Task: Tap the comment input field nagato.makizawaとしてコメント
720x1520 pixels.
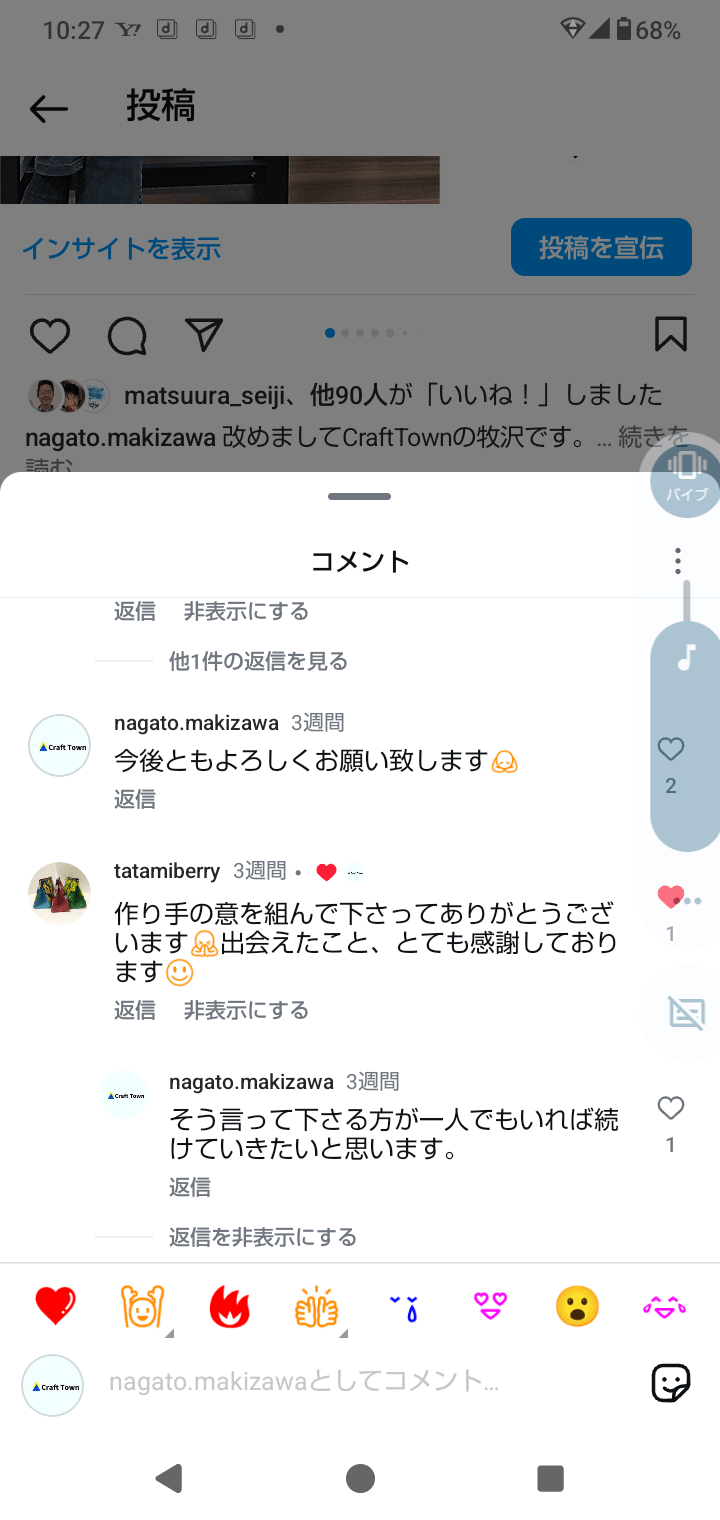Action: click(350, 1384)
